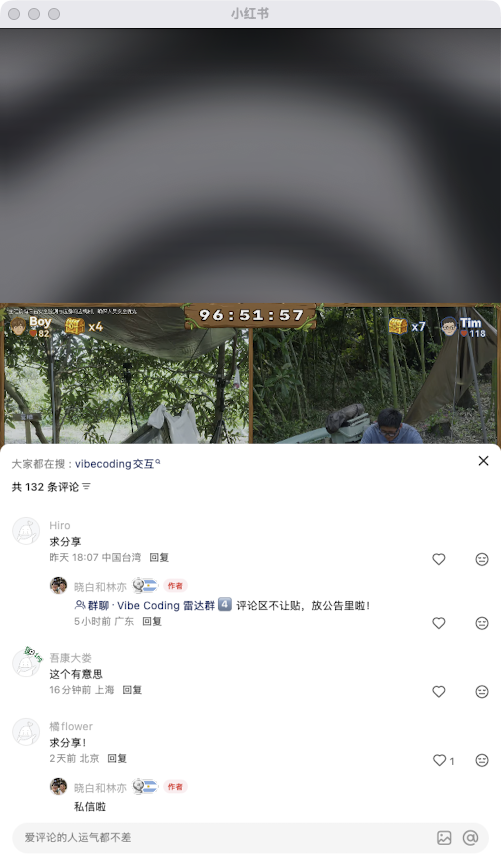Like the author's reply about 评论区不让贴
This screenshot has width=501, height=859.
(439, 623)
